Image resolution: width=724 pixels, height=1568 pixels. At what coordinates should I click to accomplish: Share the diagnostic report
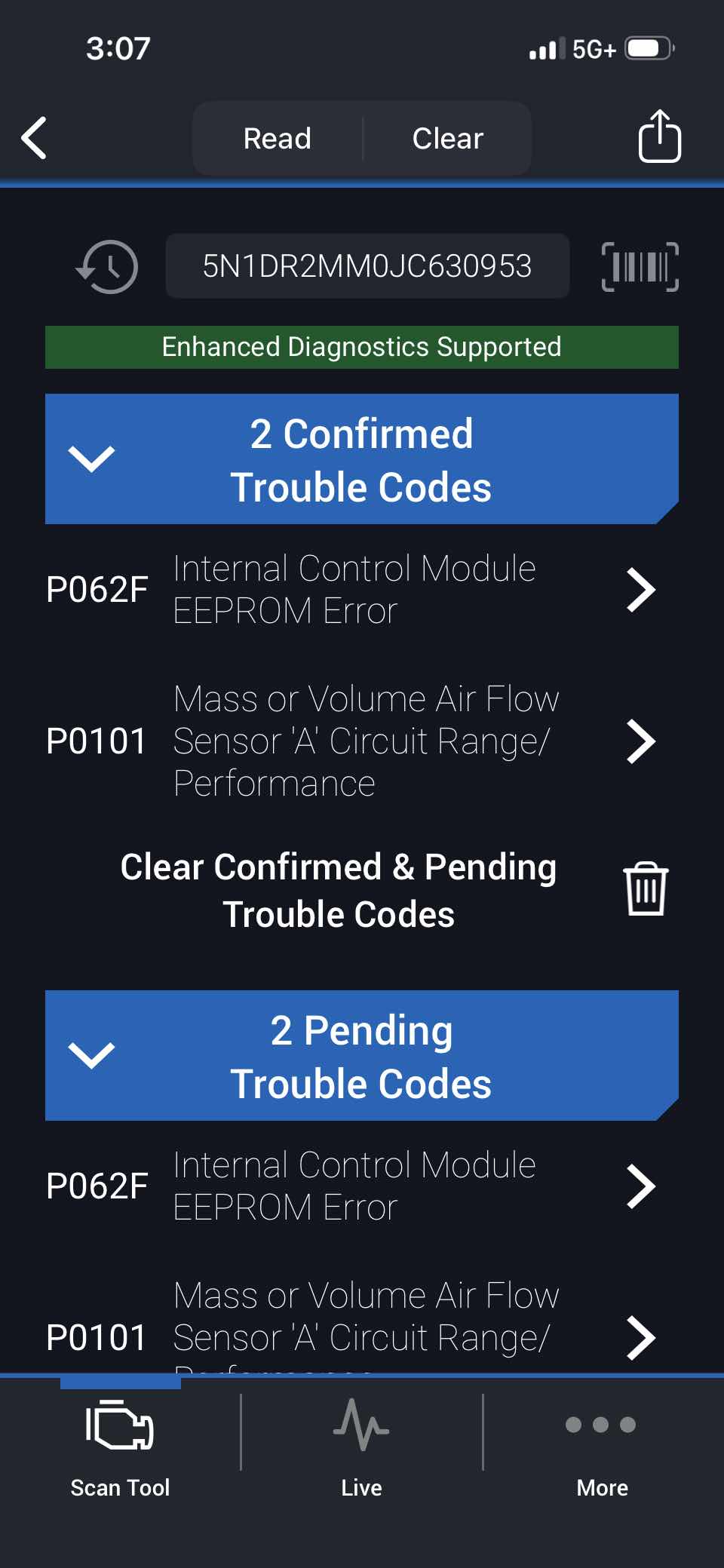pyautogui.click(x=659, y=137)
